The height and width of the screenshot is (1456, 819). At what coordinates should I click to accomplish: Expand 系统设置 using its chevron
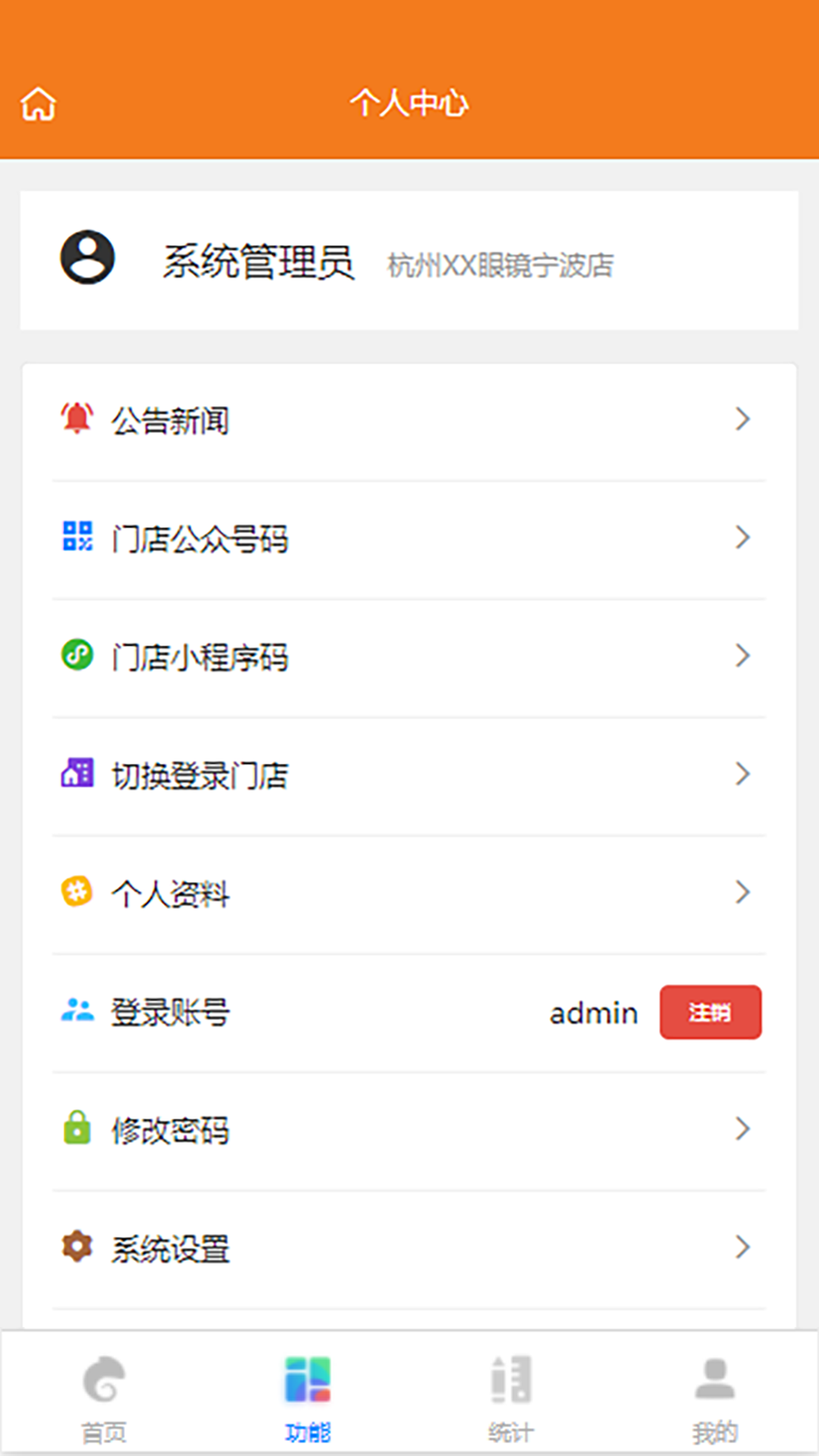point(742,1248)
